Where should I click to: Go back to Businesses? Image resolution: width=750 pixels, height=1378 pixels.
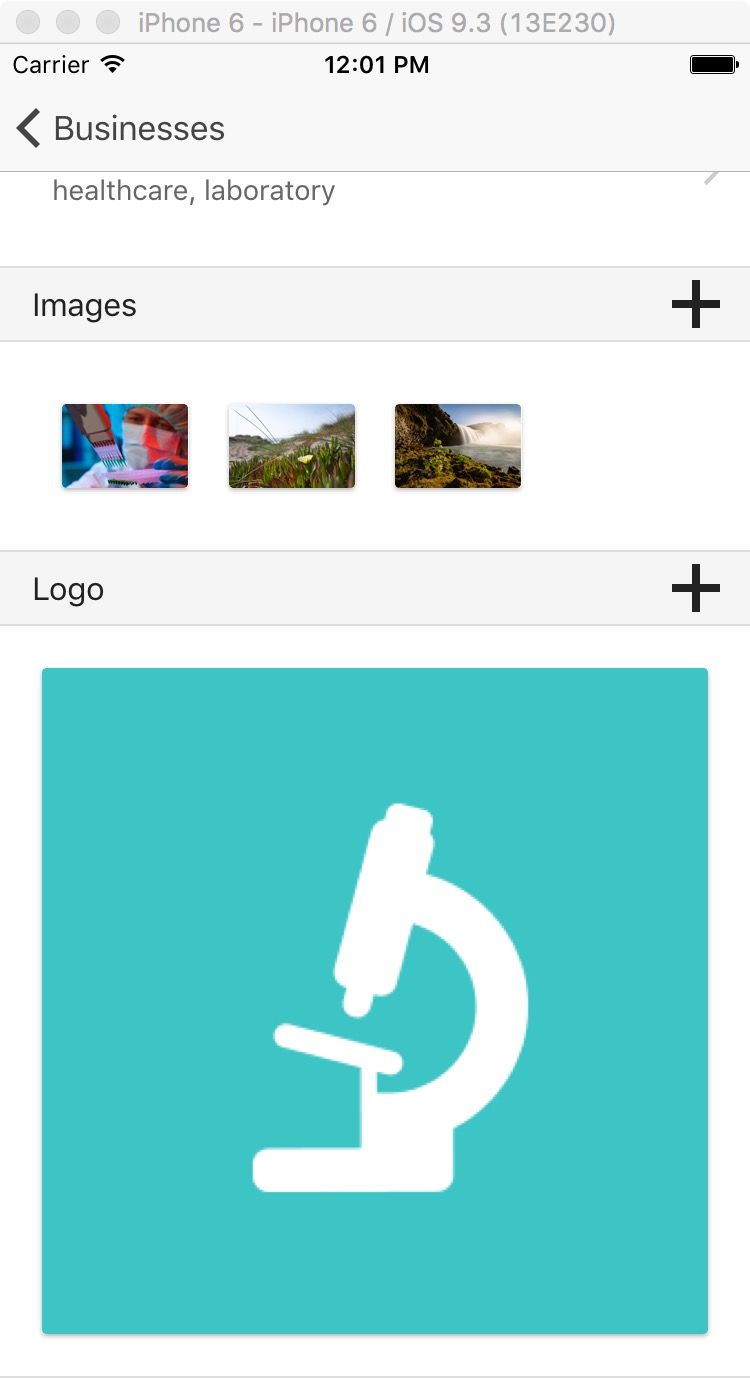point(120,129)
